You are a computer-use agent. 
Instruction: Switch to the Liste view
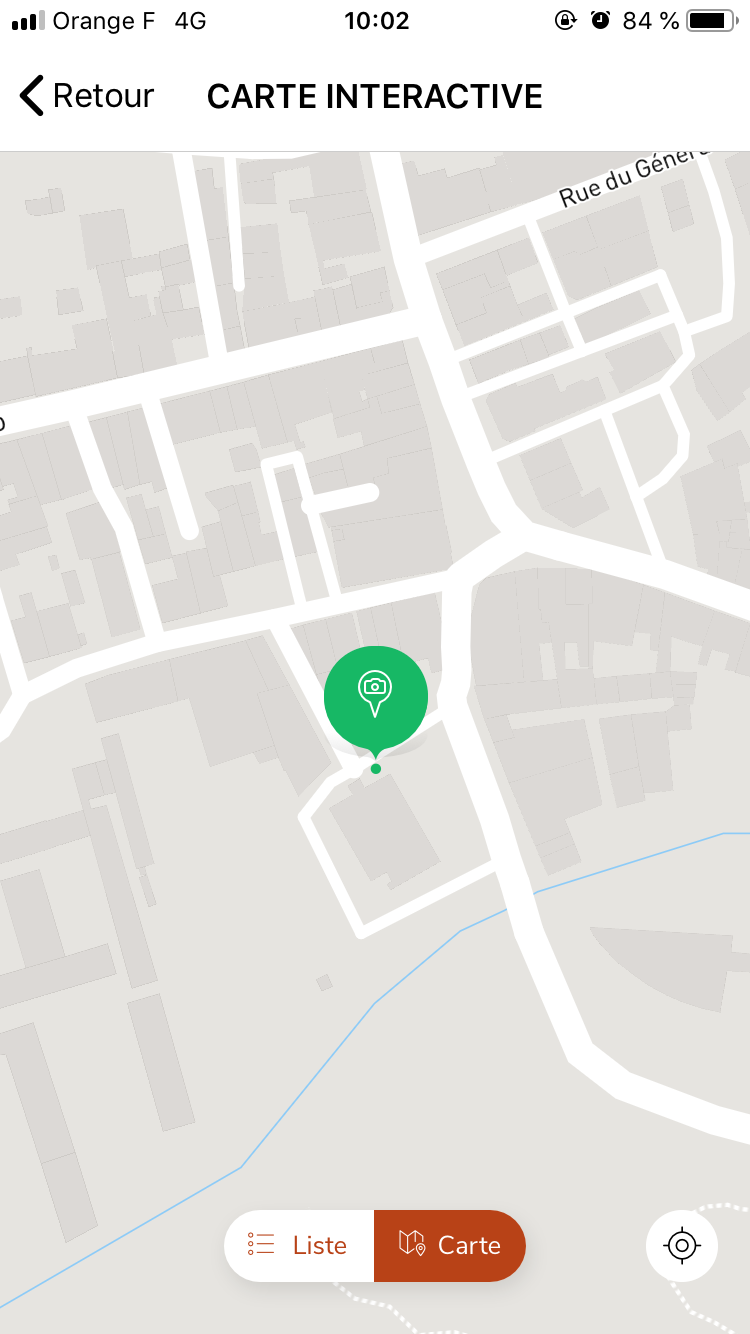click(x=299, y=1245)
